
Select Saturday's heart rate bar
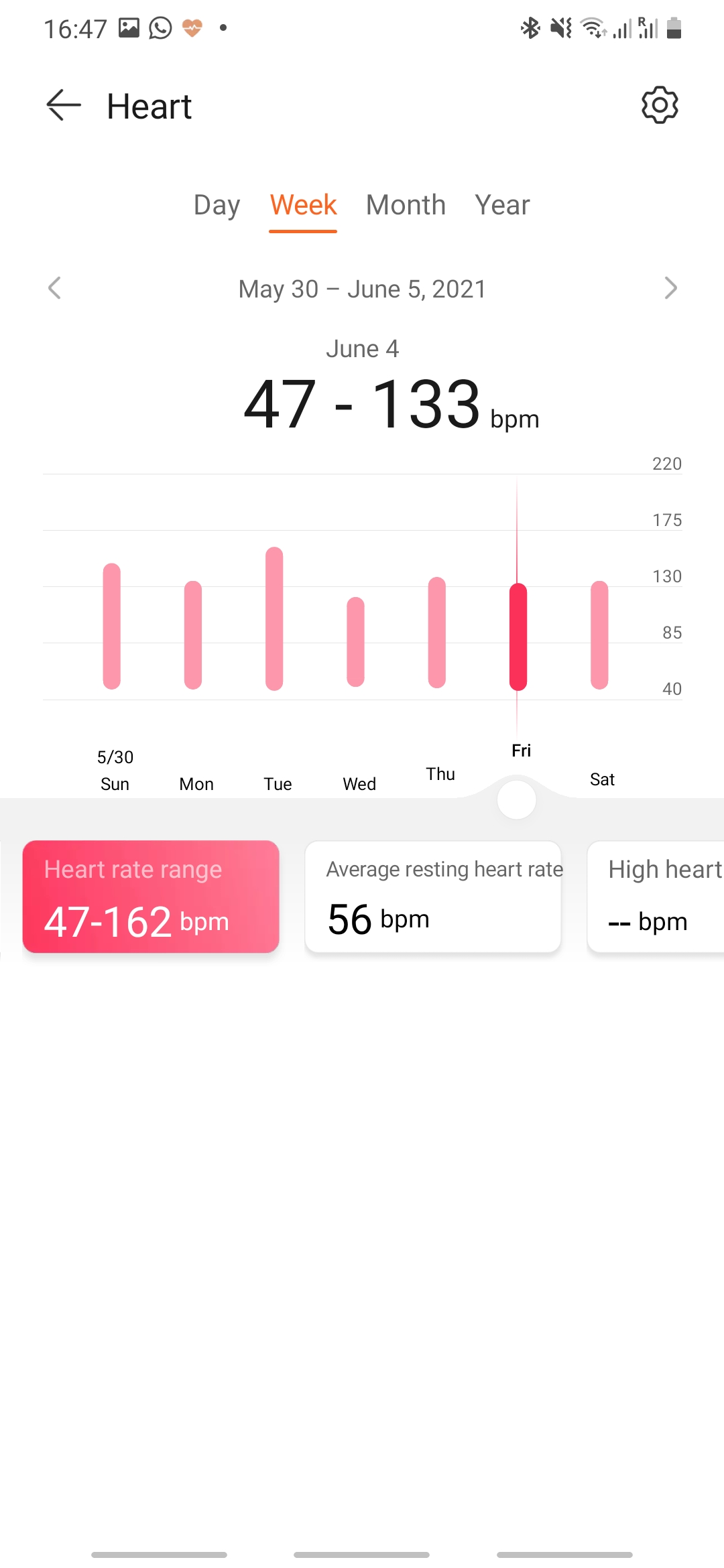point(599,635)
